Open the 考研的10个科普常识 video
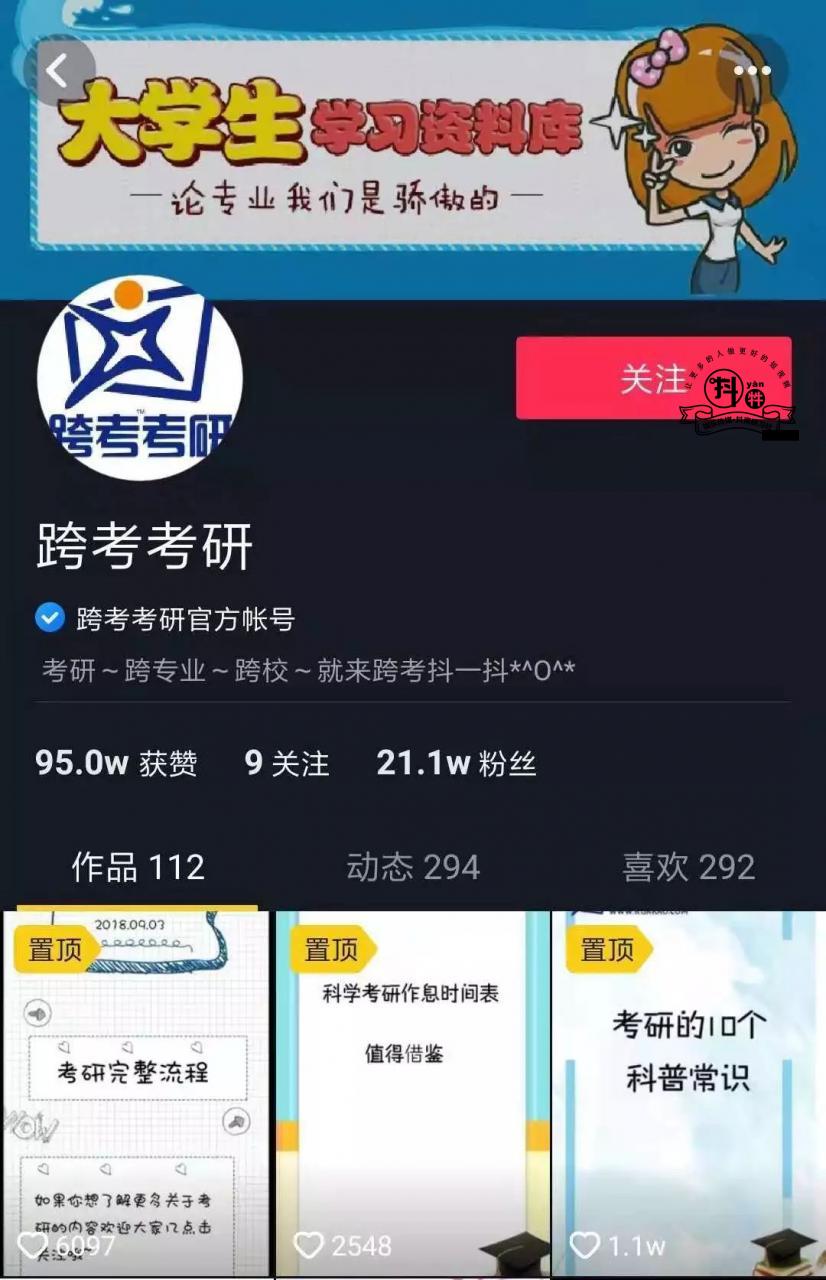 688,1090
